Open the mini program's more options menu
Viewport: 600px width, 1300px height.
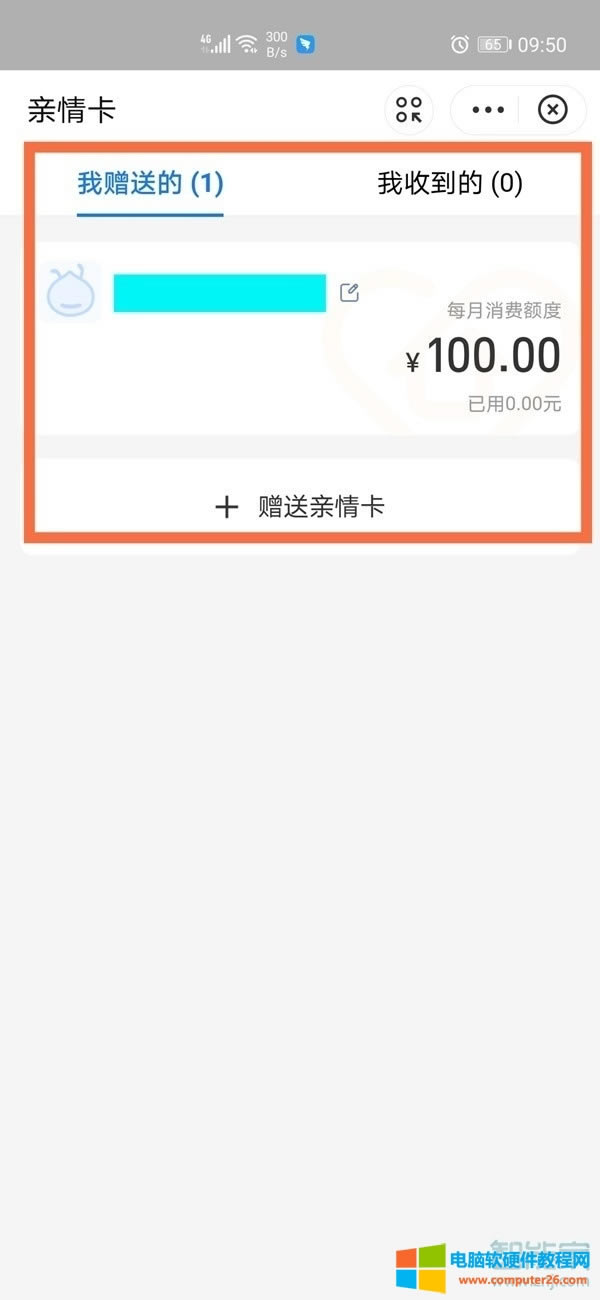click(x=487, y=110)
